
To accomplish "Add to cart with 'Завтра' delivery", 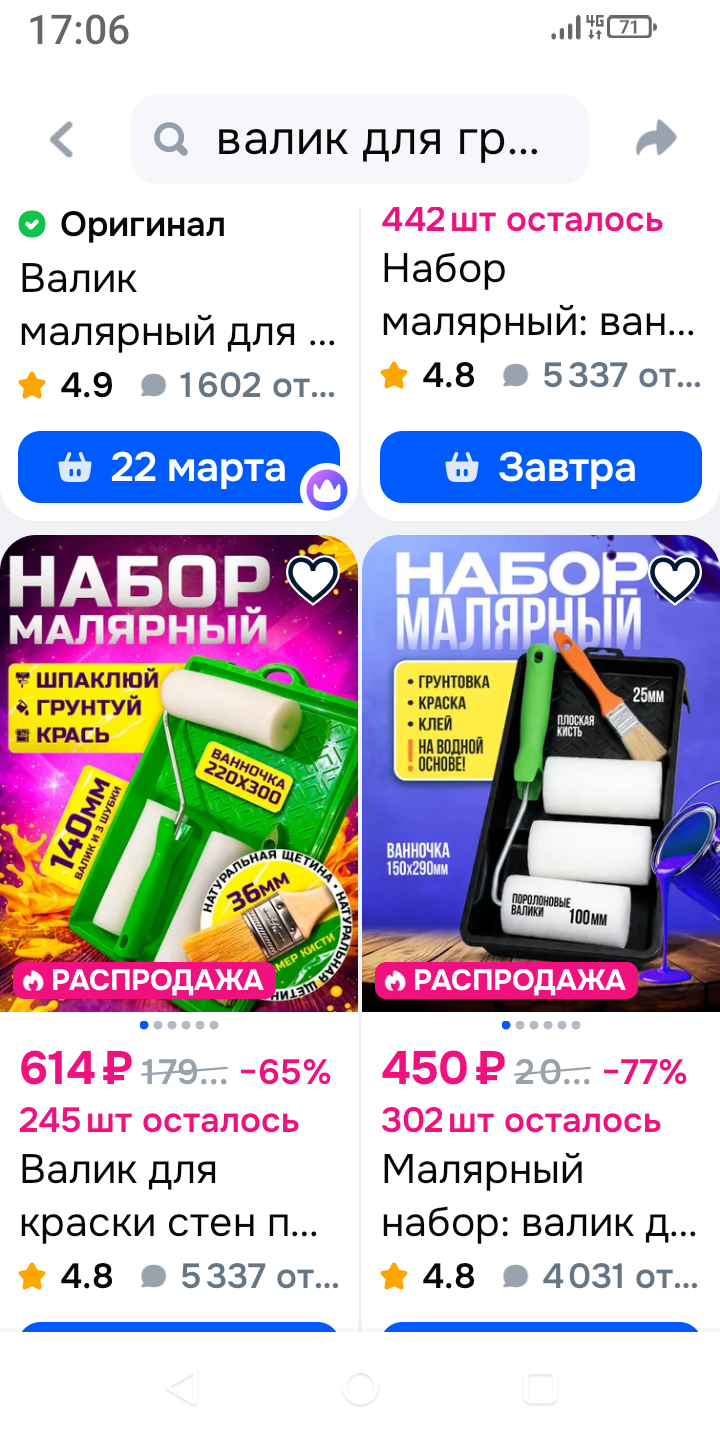I will coord(541,467).
